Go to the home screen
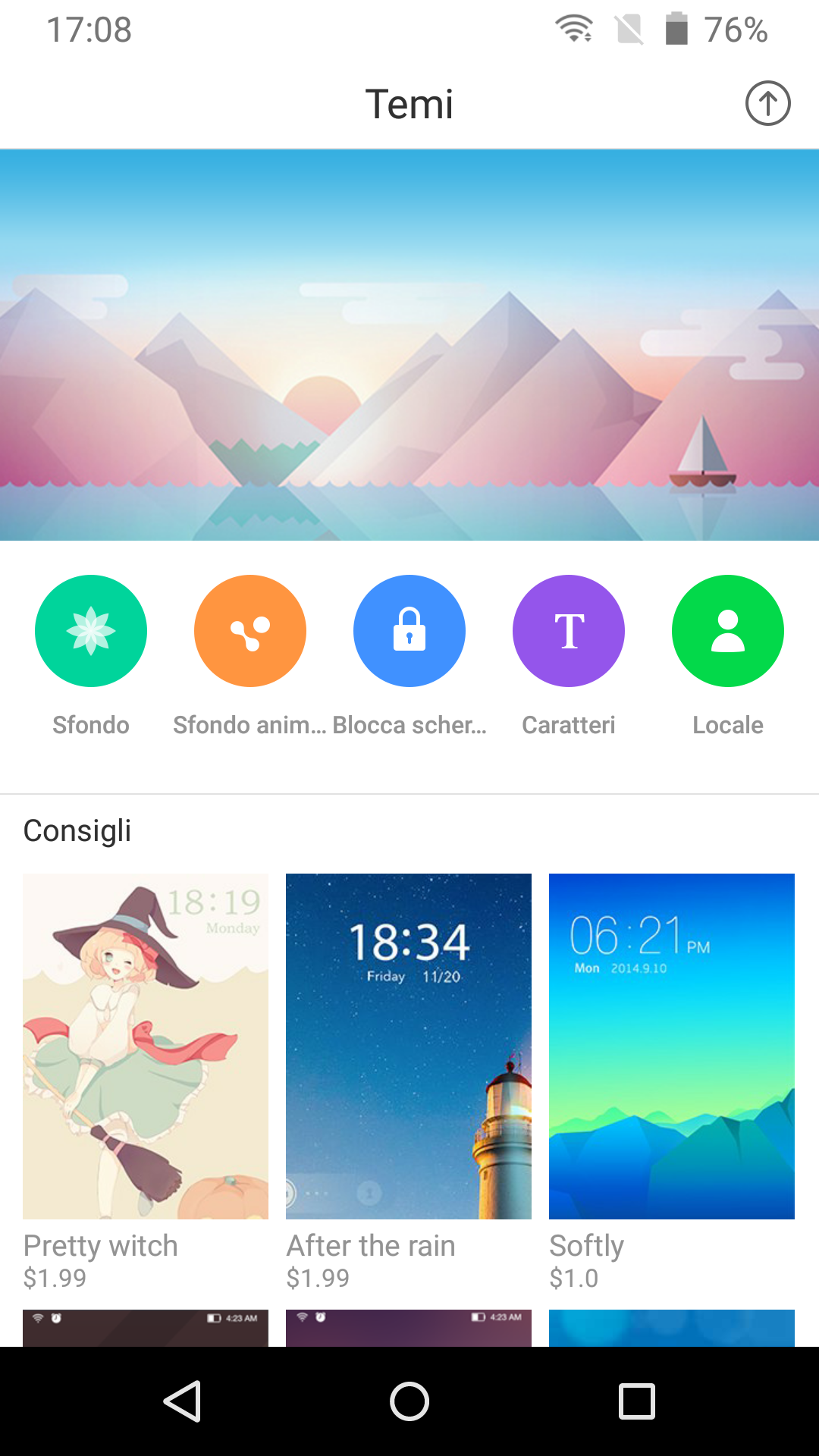The height and width of the screenshot is (1456, 819). coord(409,1401)
